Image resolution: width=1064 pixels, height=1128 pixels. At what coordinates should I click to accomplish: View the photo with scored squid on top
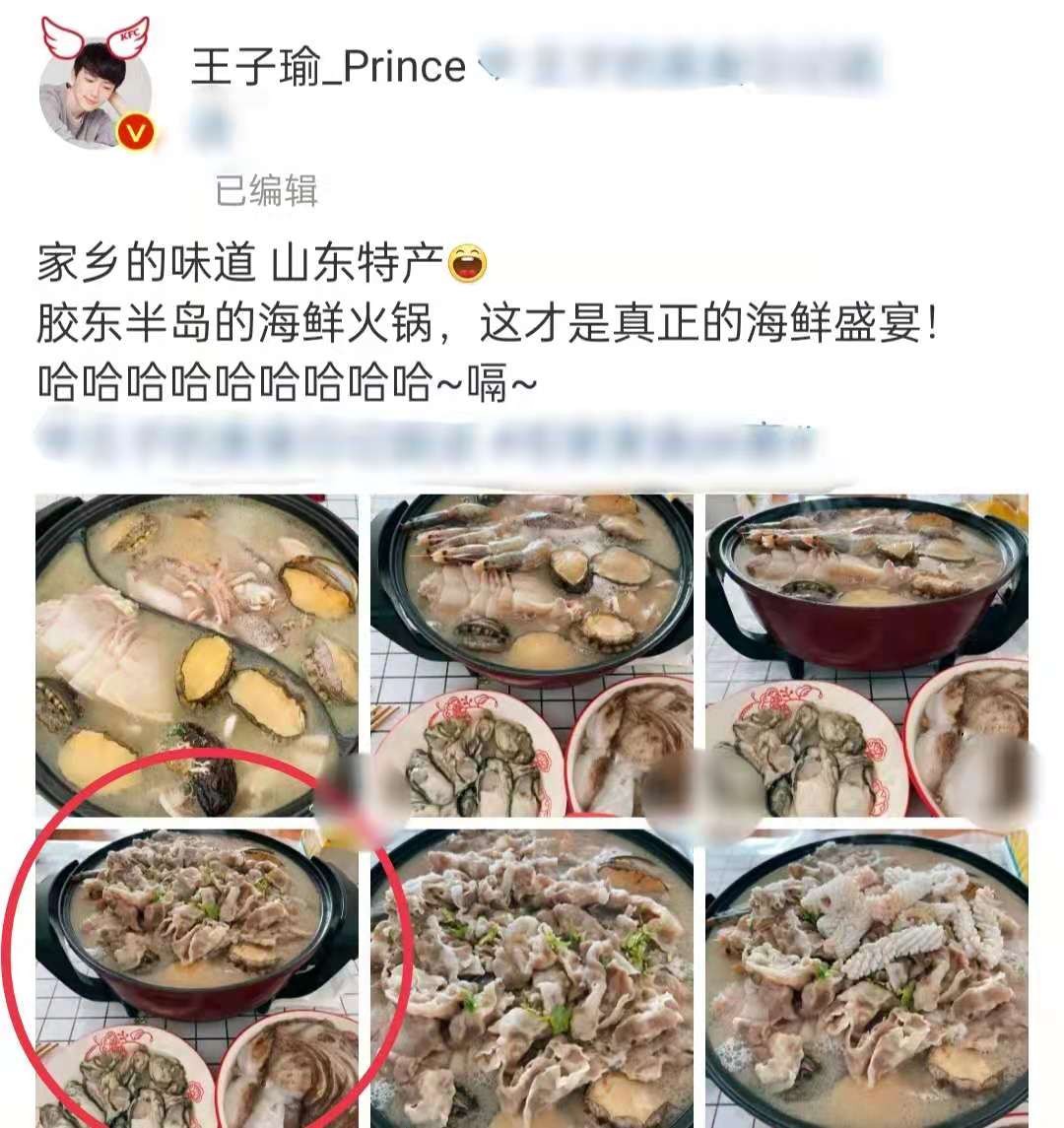866,976
